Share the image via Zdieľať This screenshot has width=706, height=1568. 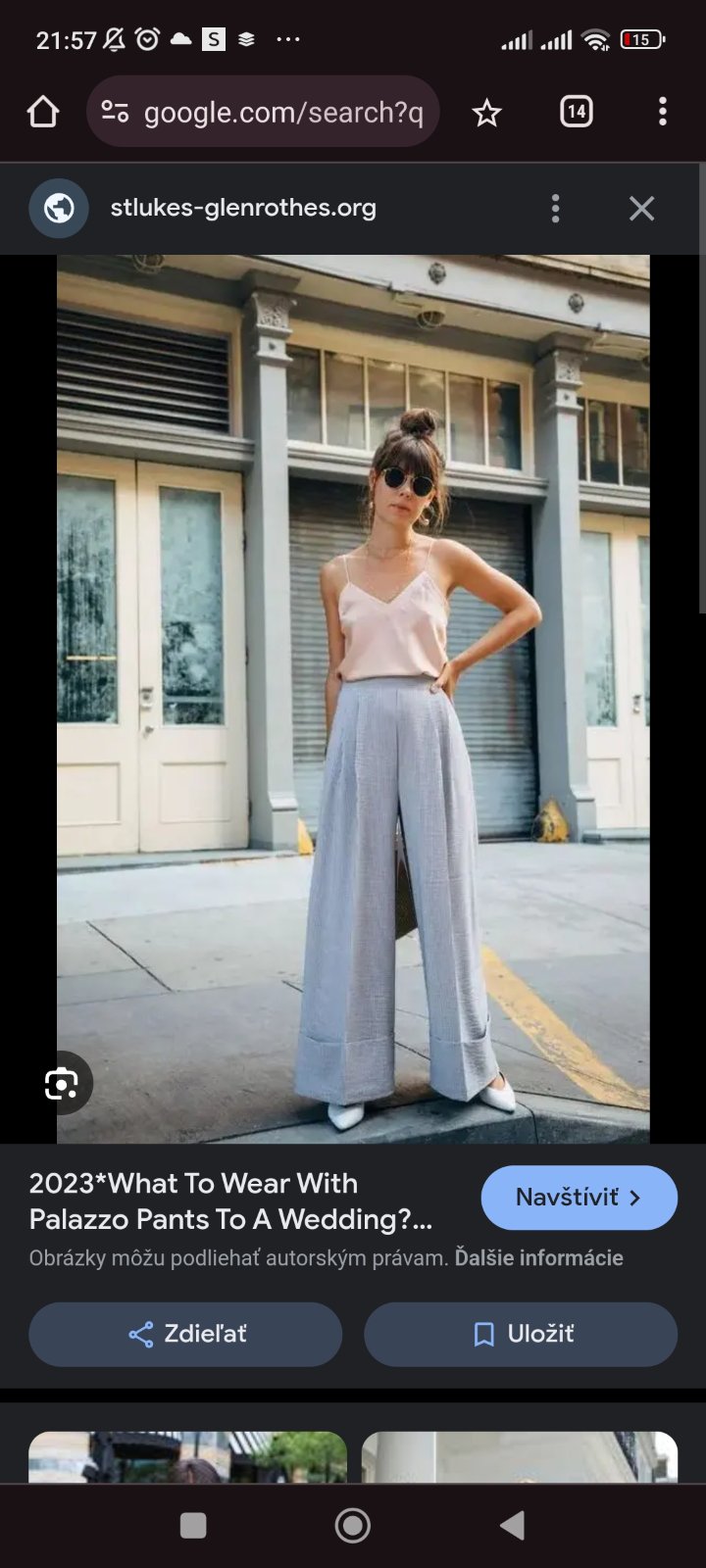pos(185,1334)
